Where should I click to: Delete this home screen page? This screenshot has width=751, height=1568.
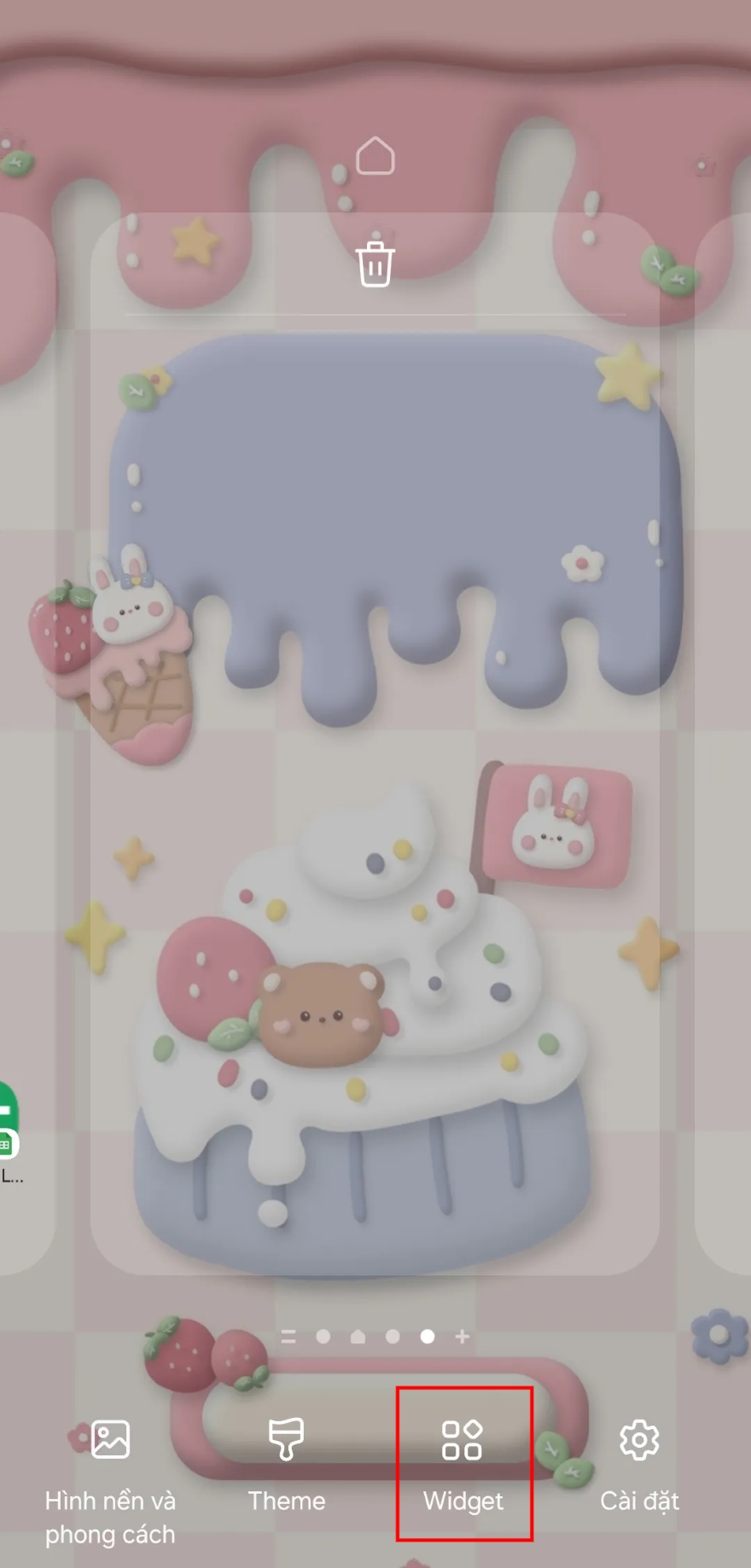coord(375,264)
